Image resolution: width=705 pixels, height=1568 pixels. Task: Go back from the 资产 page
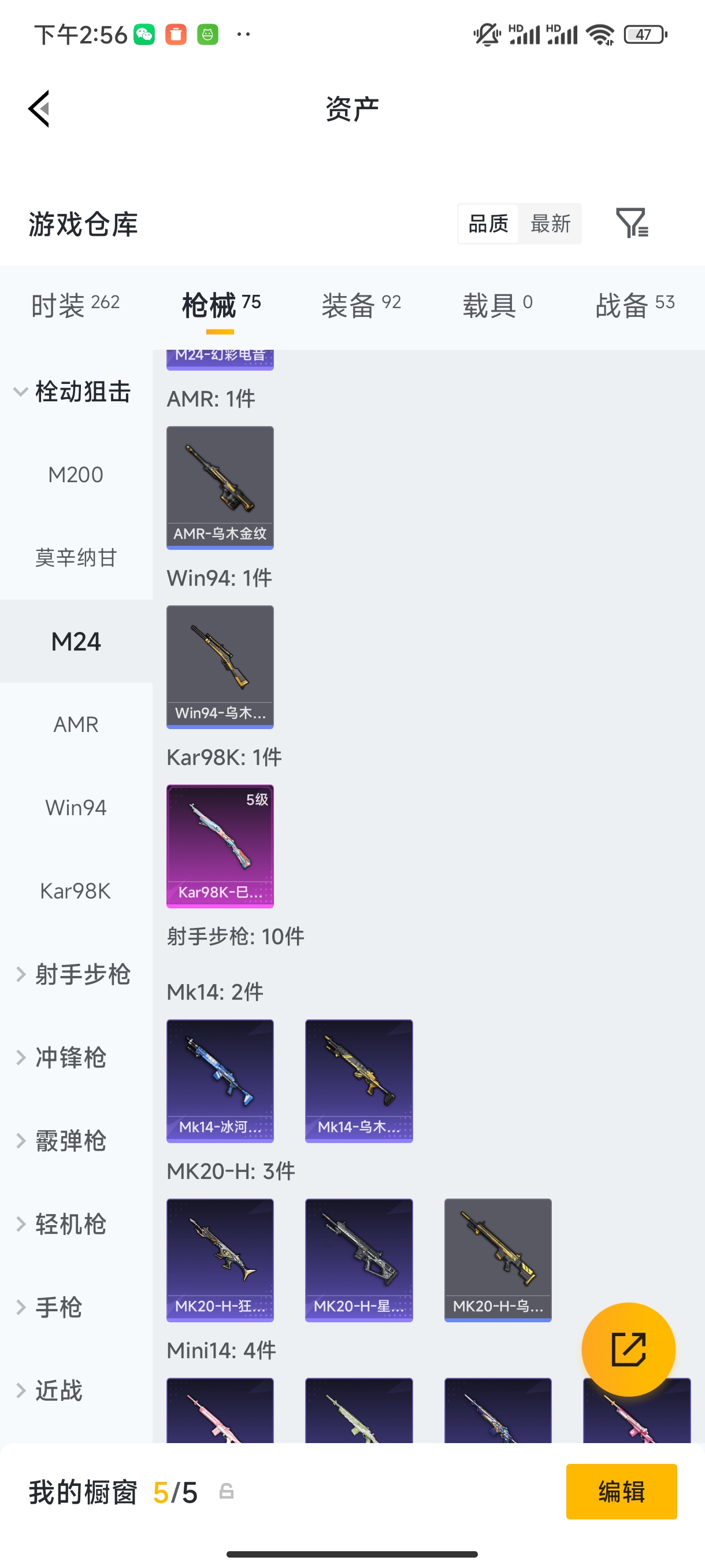39,109
